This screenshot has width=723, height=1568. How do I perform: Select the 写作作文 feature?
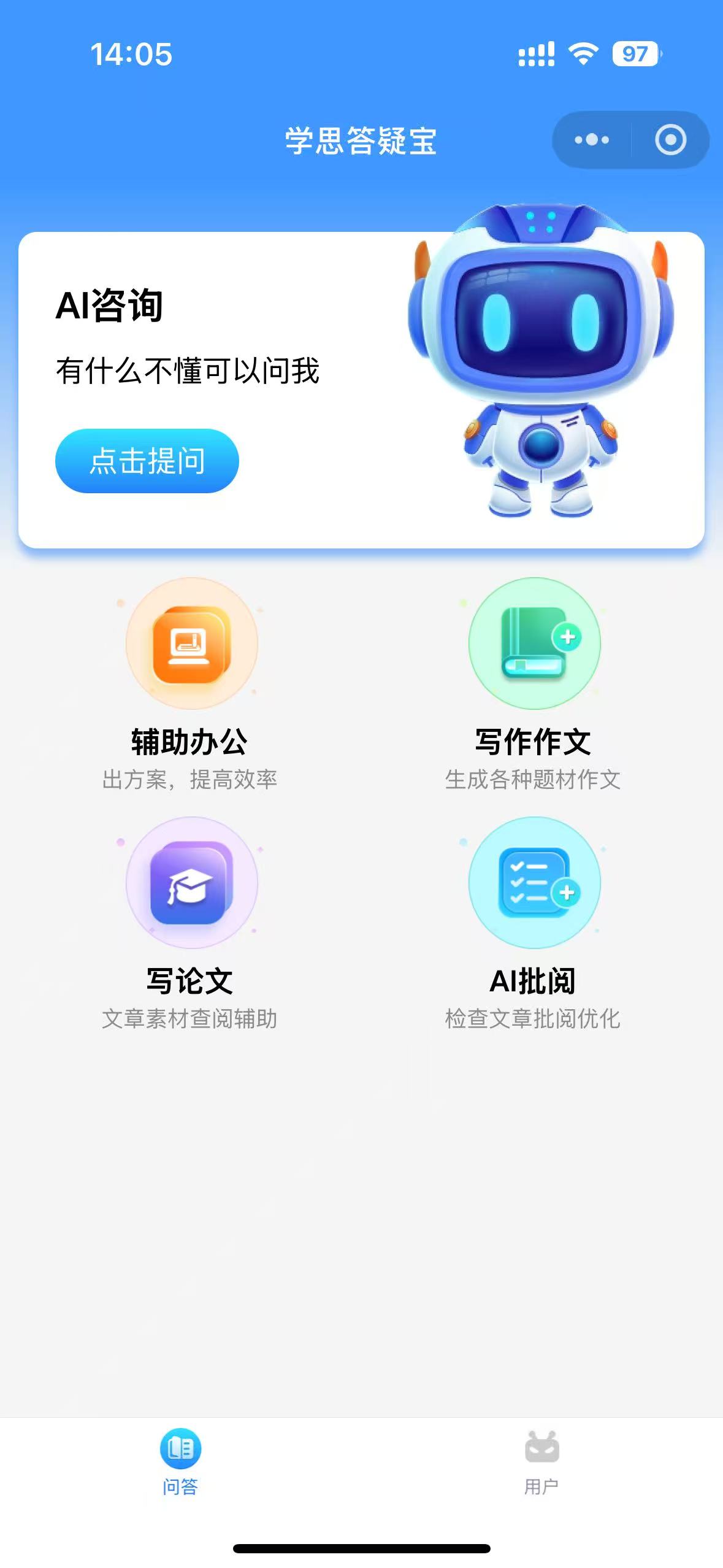click(x=534, y=644)
